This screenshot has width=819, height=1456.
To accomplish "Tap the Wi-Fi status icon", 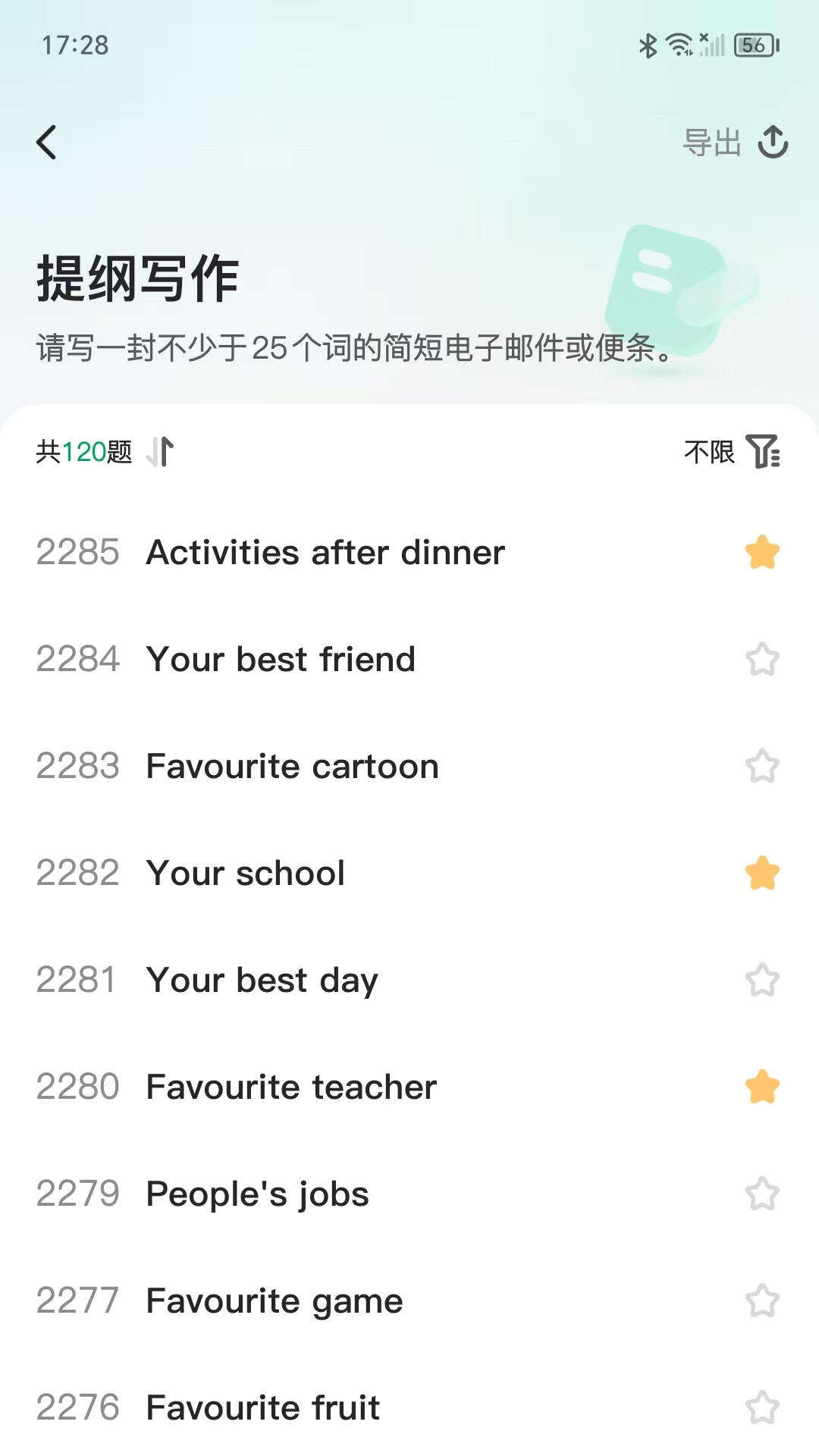I will click(x=679, y=45).
